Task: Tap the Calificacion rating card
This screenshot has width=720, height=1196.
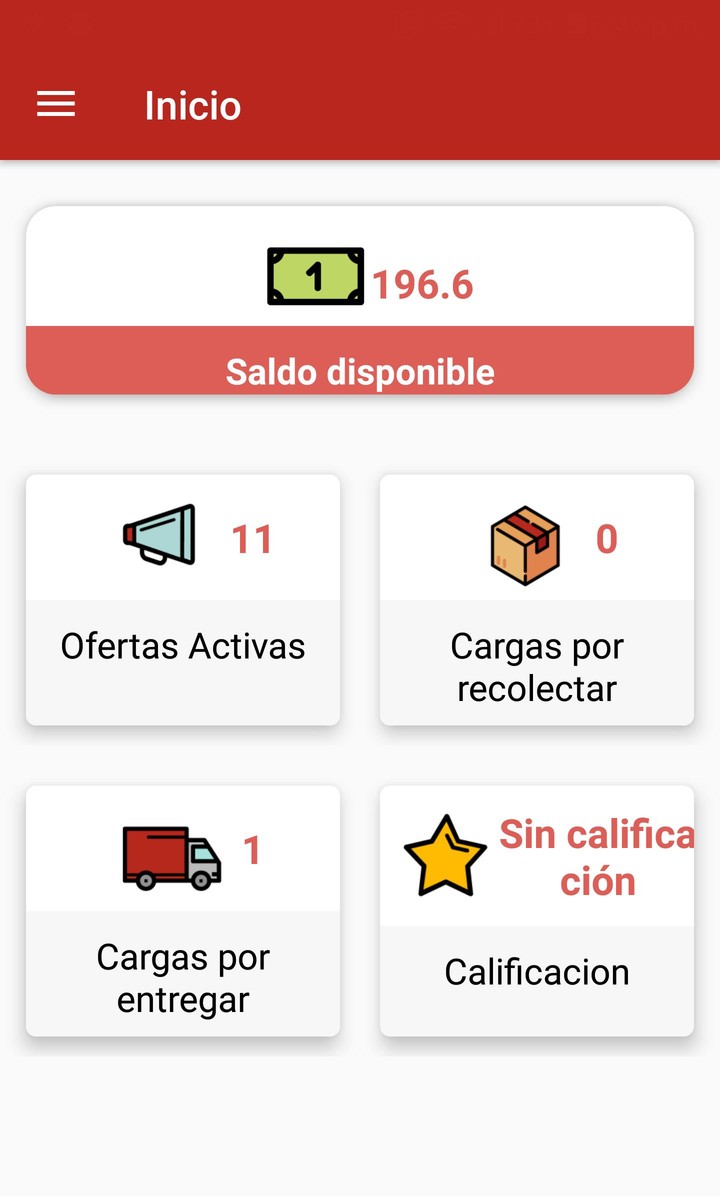Action: (537, 911)
